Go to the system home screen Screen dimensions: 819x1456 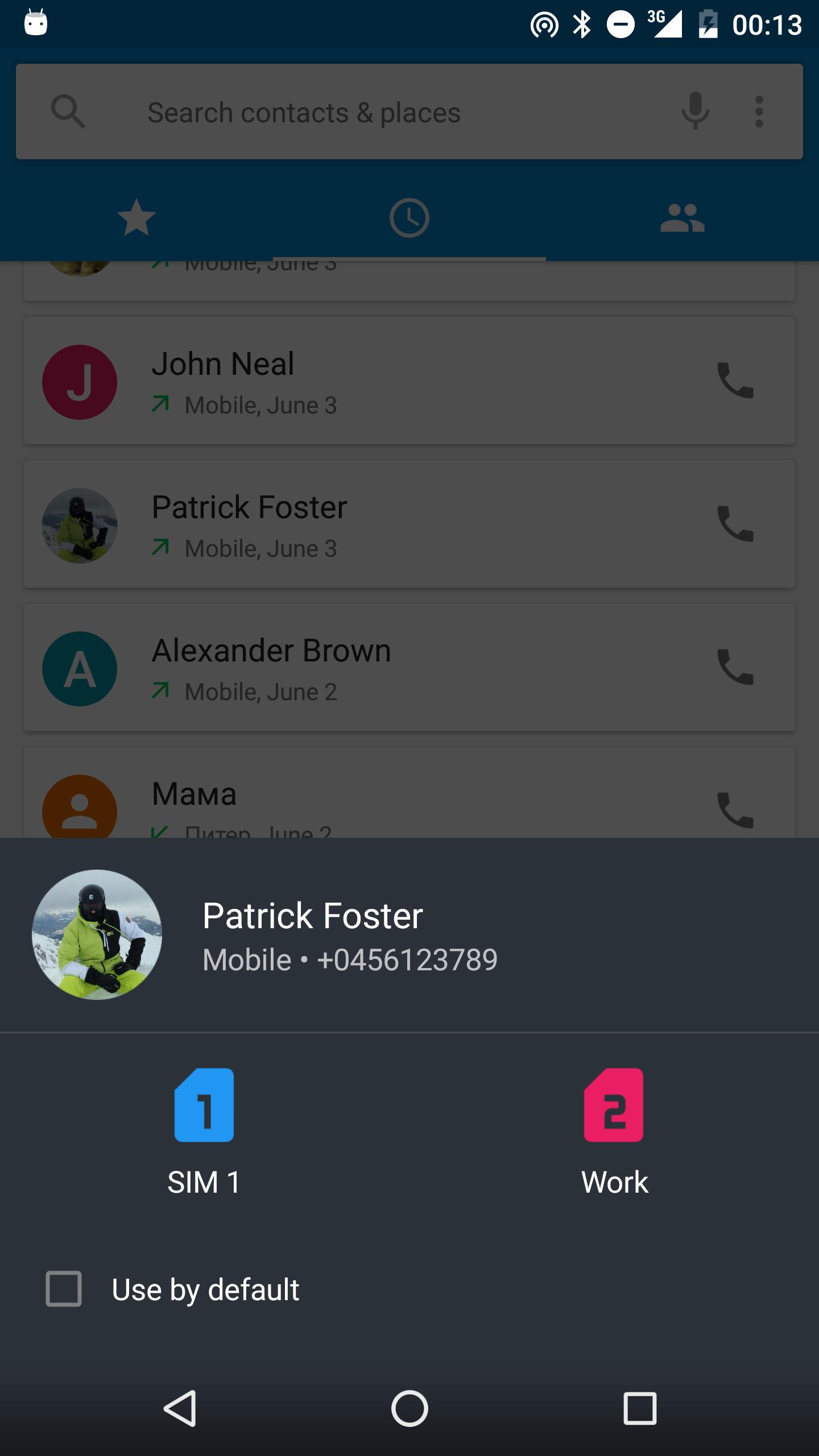[x=409, y=1408]
